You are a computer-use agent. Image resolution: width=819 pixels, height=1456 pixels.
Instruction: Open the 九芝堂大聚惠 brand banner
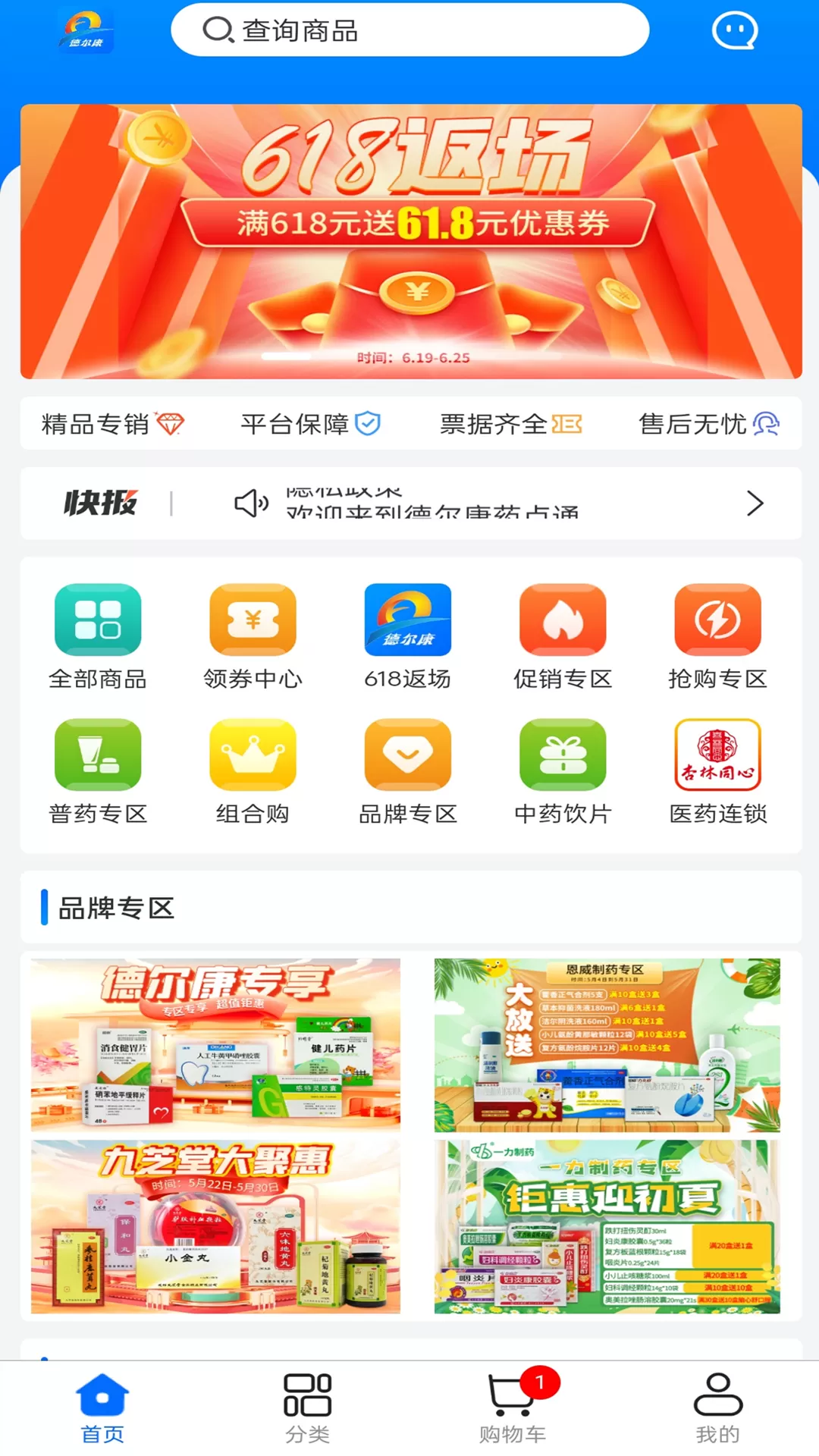pos(215,1226)
